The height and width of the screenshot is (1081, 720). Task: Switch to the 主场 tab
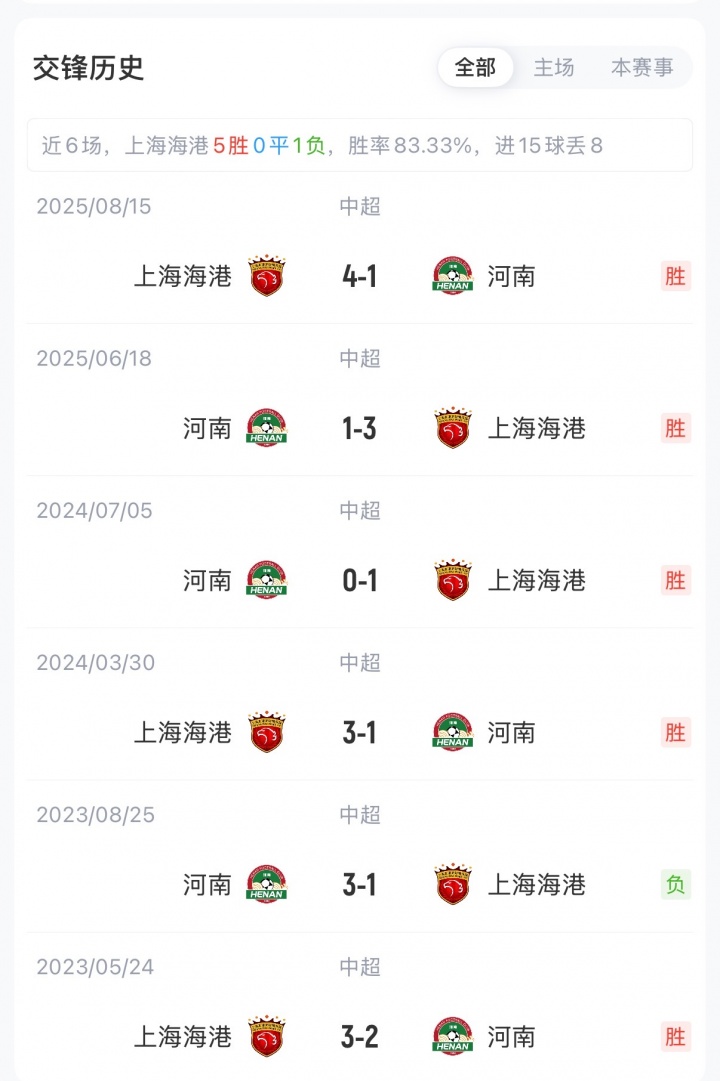point(554,68)
